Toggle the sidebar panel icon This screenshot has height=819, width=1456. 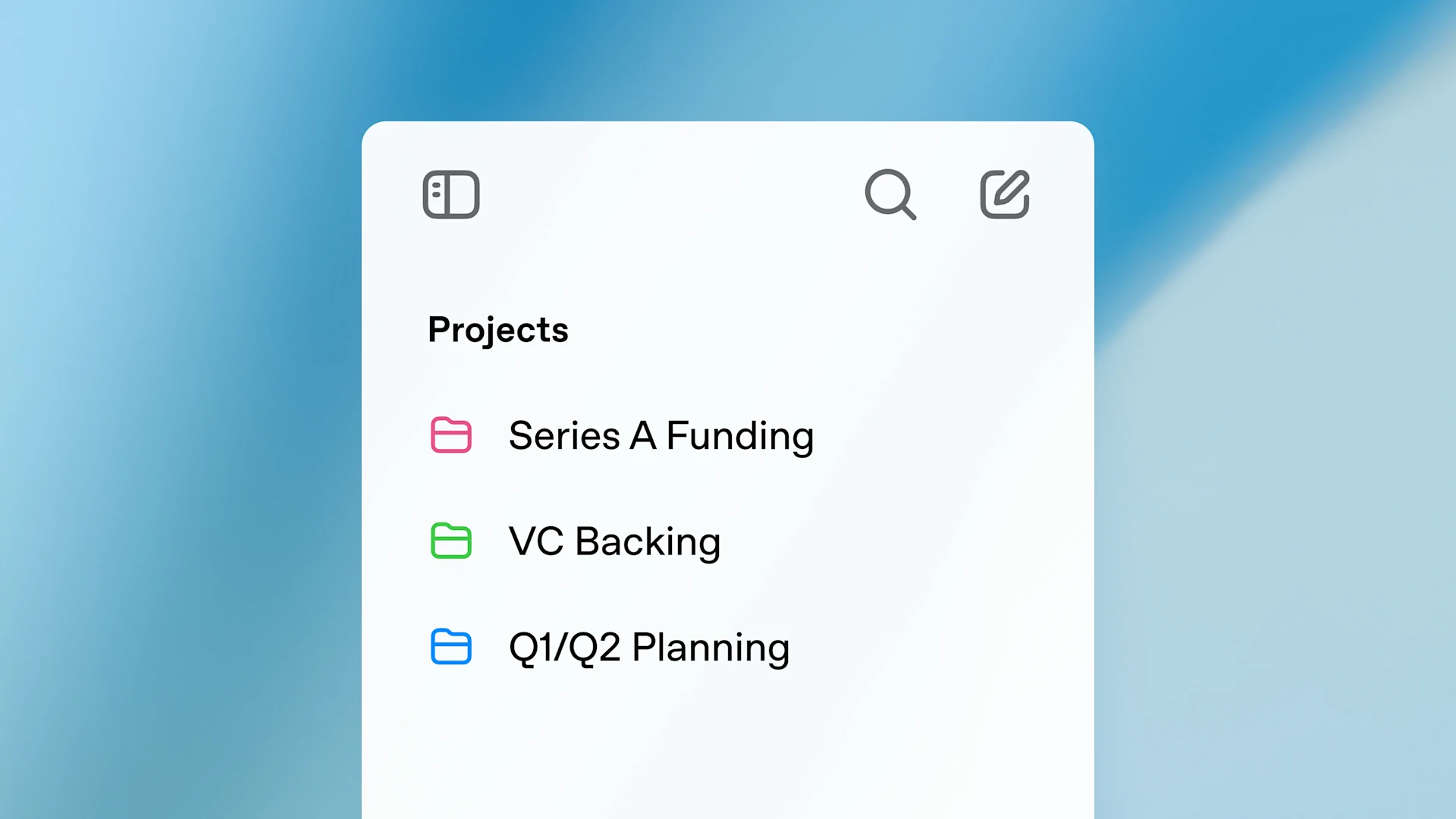(451, 195)
